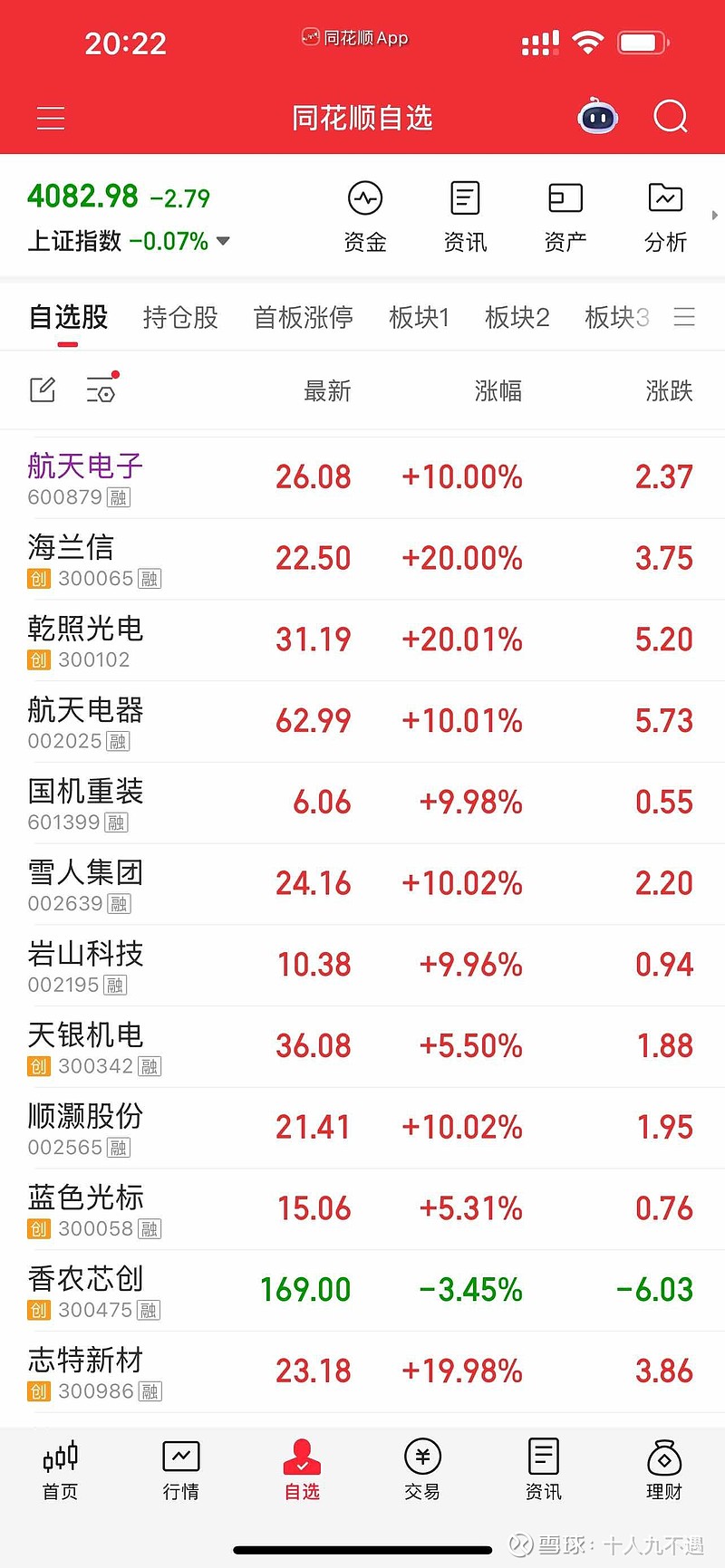
Task: Sort stocks by the 涨幅 column
Action: pyautogui.click(x=497, y=391)
